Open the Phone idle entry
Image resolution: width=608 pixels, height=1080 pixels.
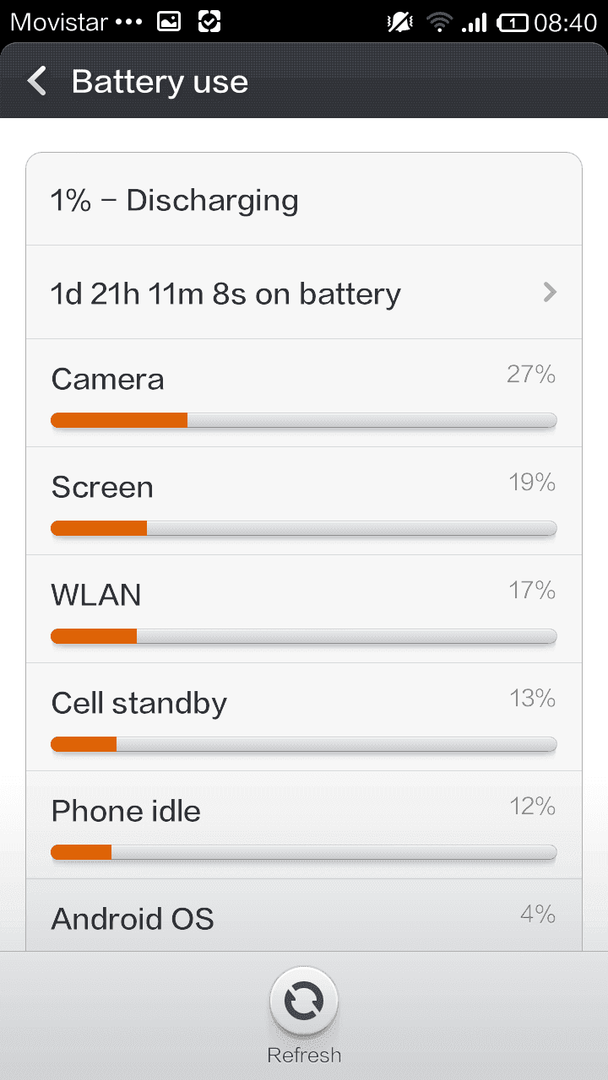(304, 825)
